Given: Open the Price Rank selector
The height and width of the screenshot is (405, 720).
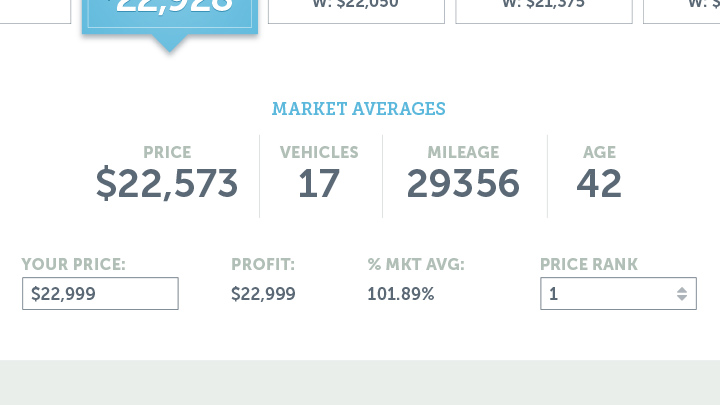Looking at the screenshot, I should [x=618, y=294].
